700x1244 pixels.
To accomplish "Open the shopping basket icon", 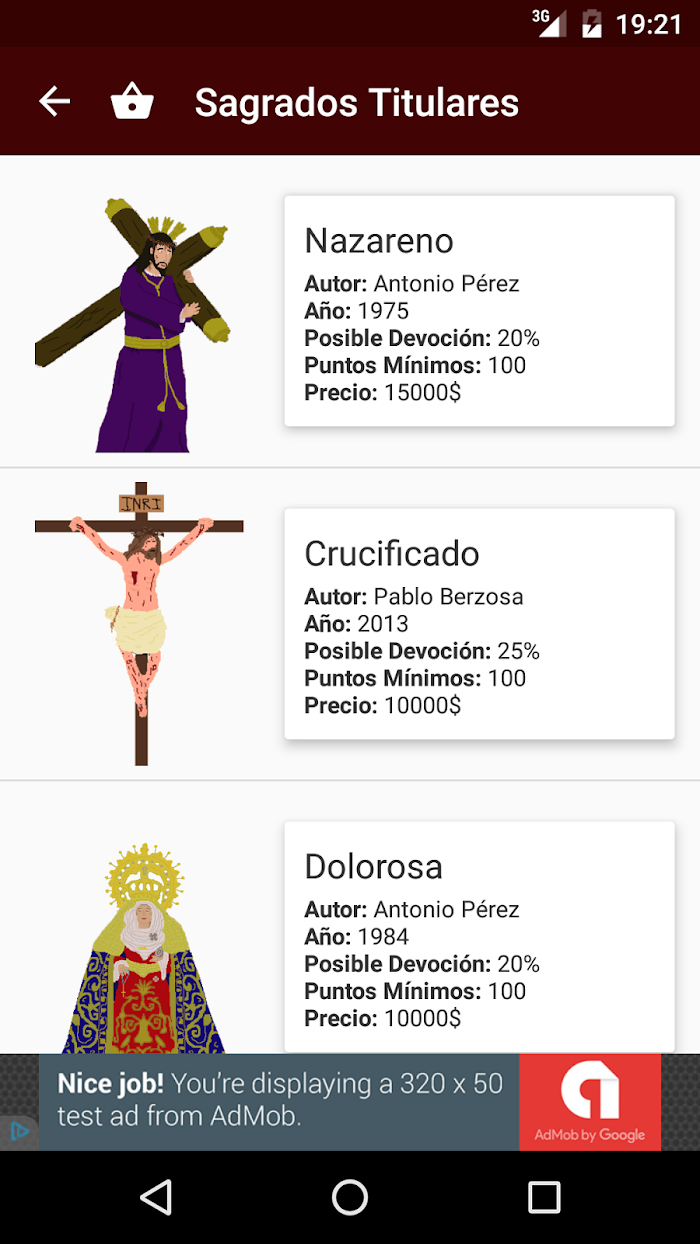I will click(132, 101).
